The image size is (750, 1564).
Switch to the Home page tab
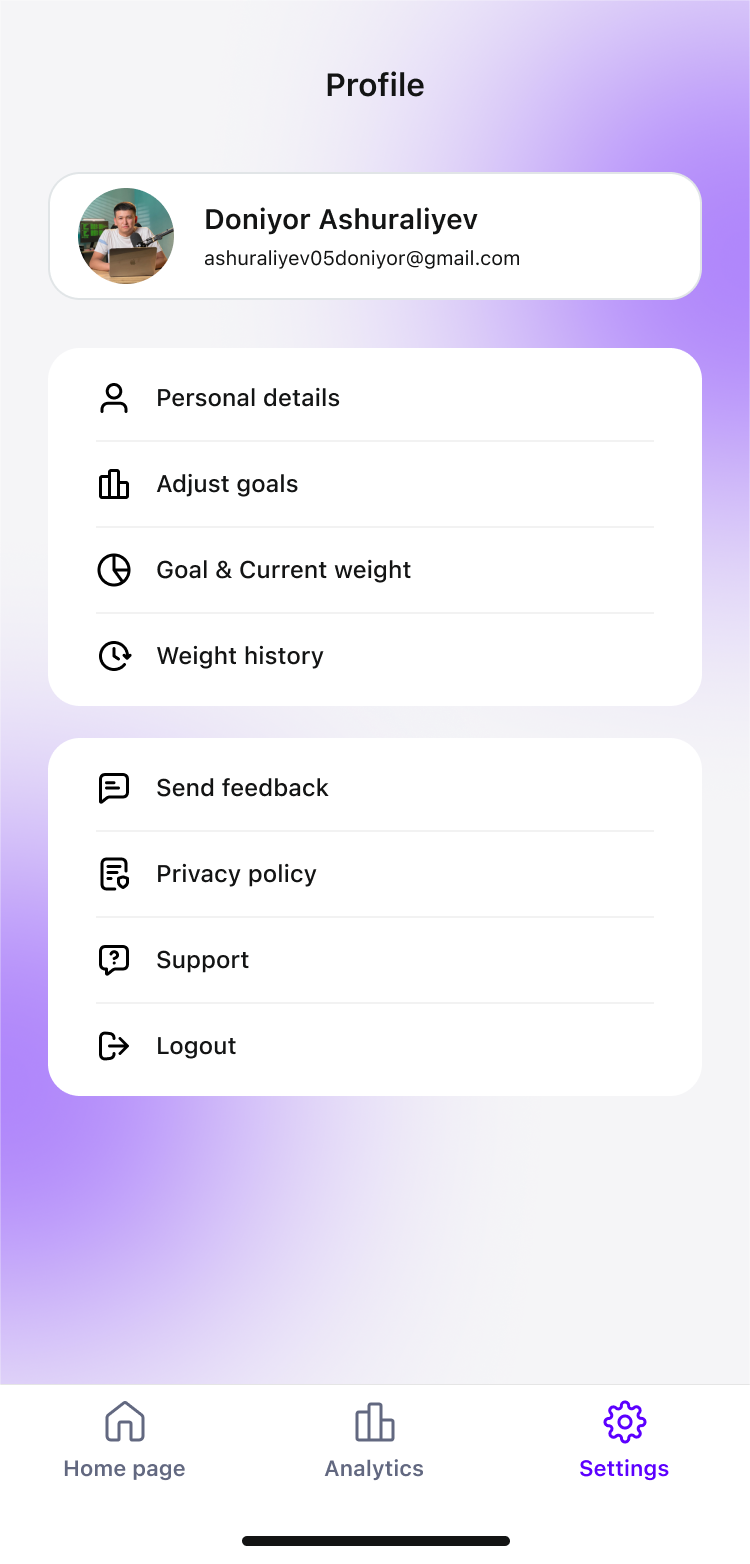(x=124, y=1440)
